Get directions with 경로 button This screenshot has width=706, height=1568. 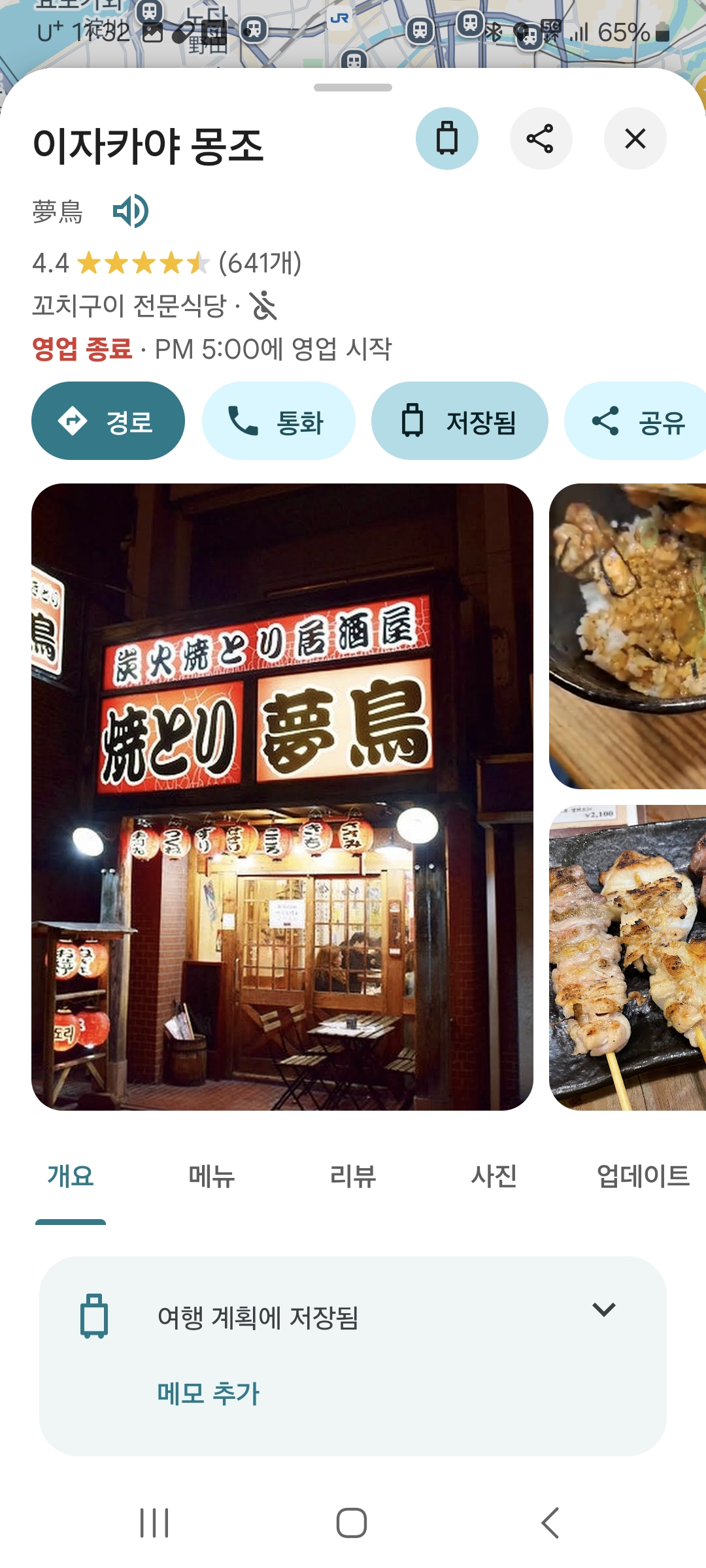[x=108, y=421]
